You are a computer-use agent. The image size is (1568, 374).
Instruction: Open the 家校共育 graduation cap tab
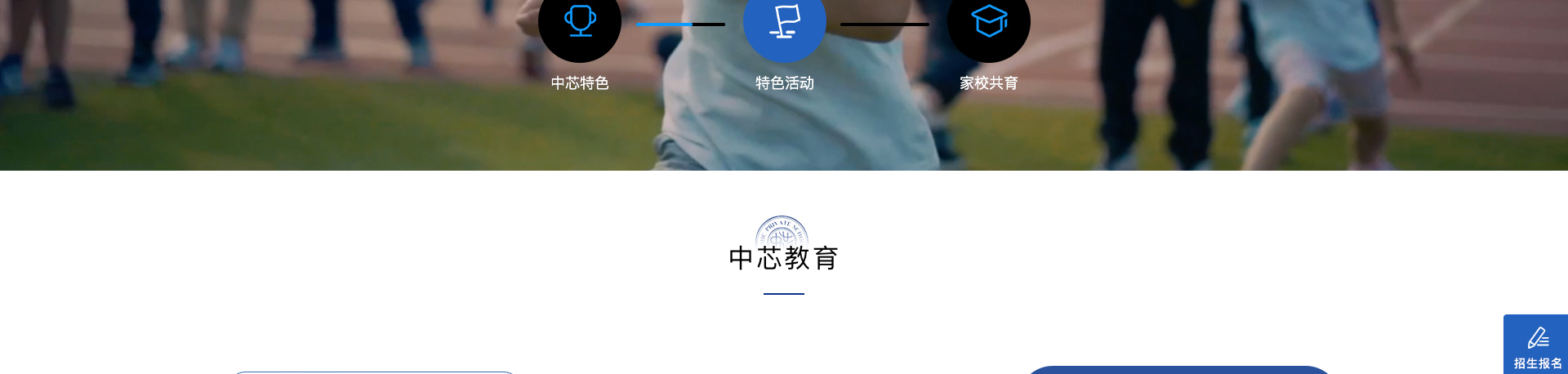(988, 23)
